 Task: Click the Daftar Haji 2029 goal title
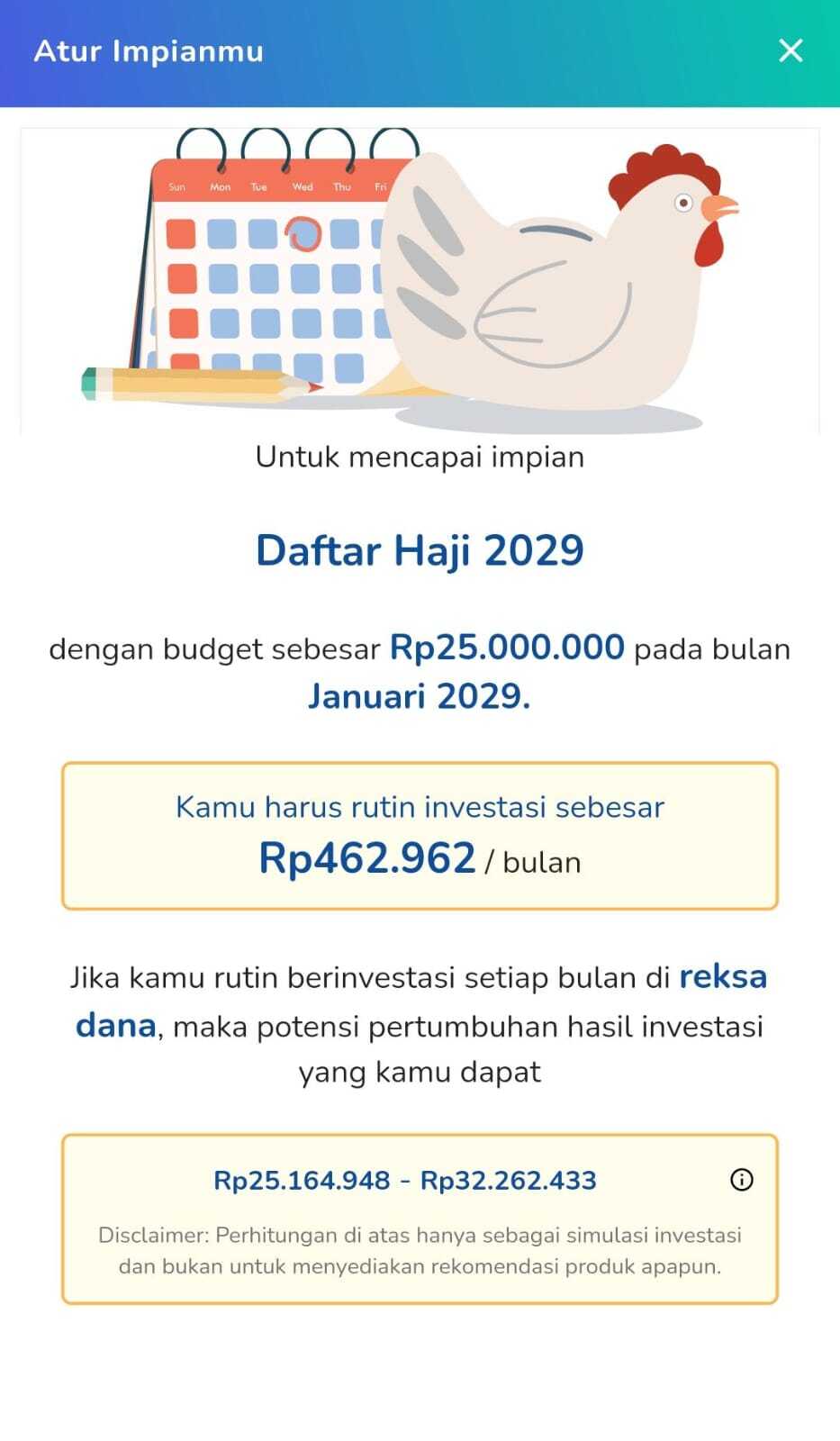pos(420,549)
